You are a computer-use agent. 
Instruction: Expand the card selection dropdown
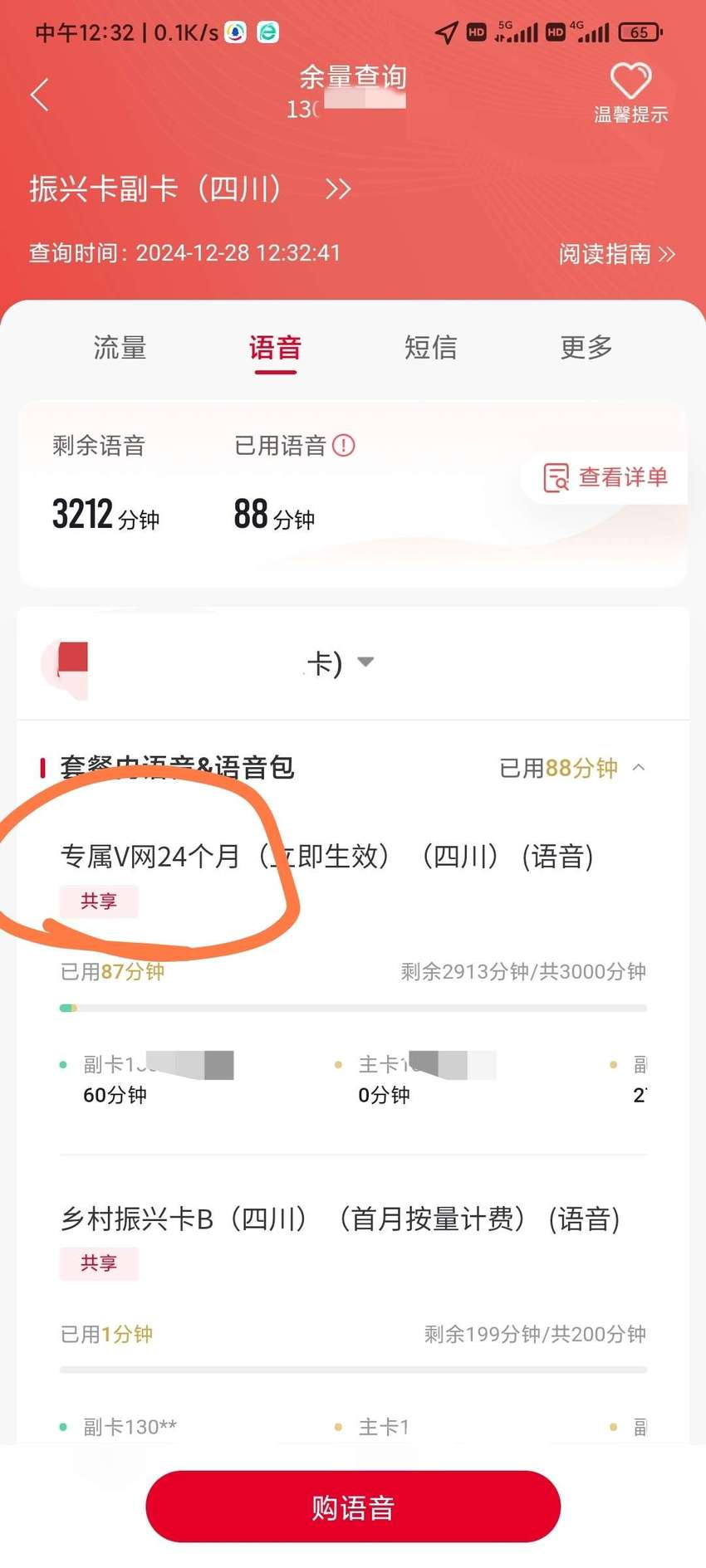click(x=365, y=662)
